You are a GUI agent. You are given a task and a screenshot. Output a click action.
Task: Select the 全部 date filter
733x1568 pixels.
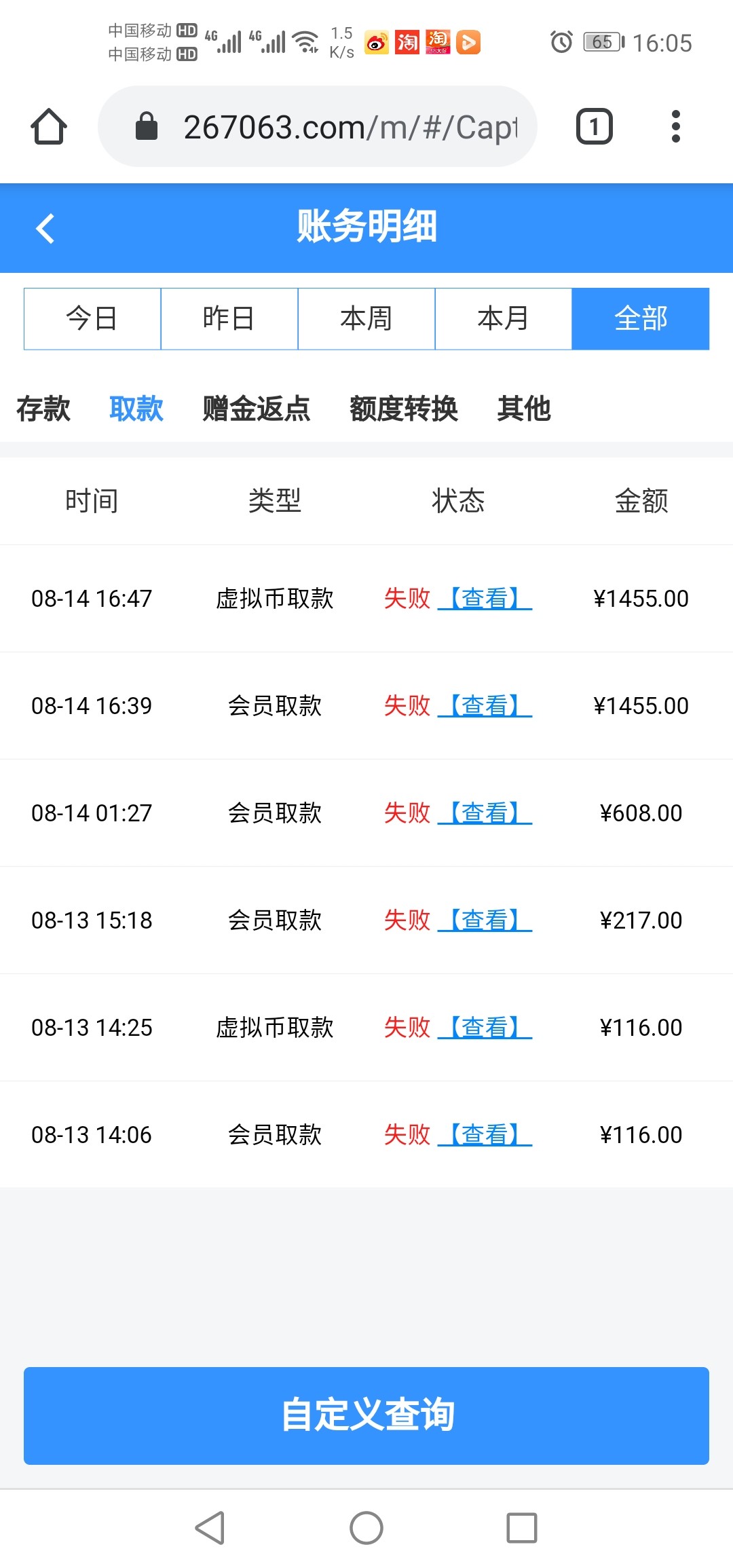[x=641, y=318]
